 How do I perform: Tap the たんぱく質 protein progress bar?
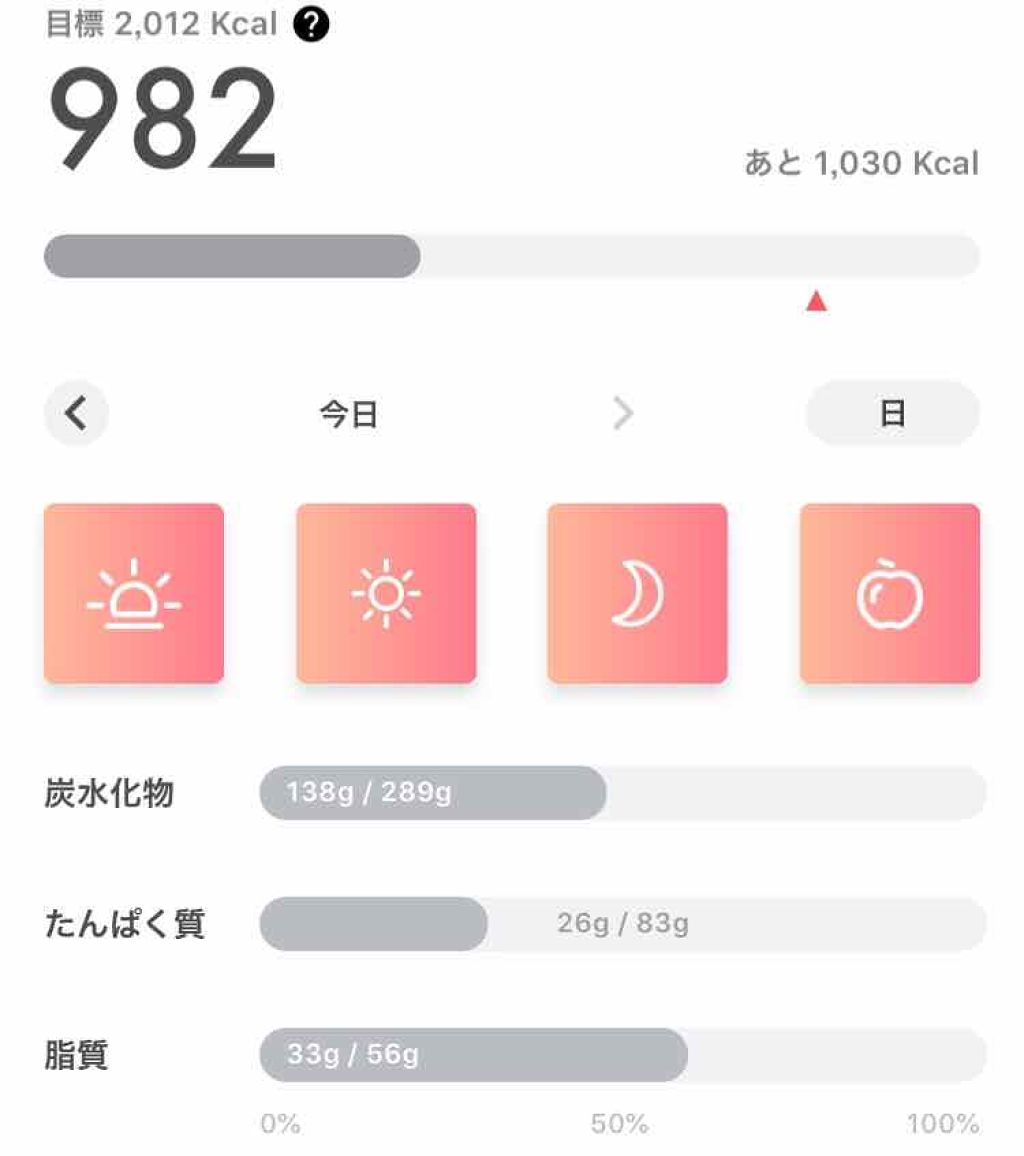point(620,925)
